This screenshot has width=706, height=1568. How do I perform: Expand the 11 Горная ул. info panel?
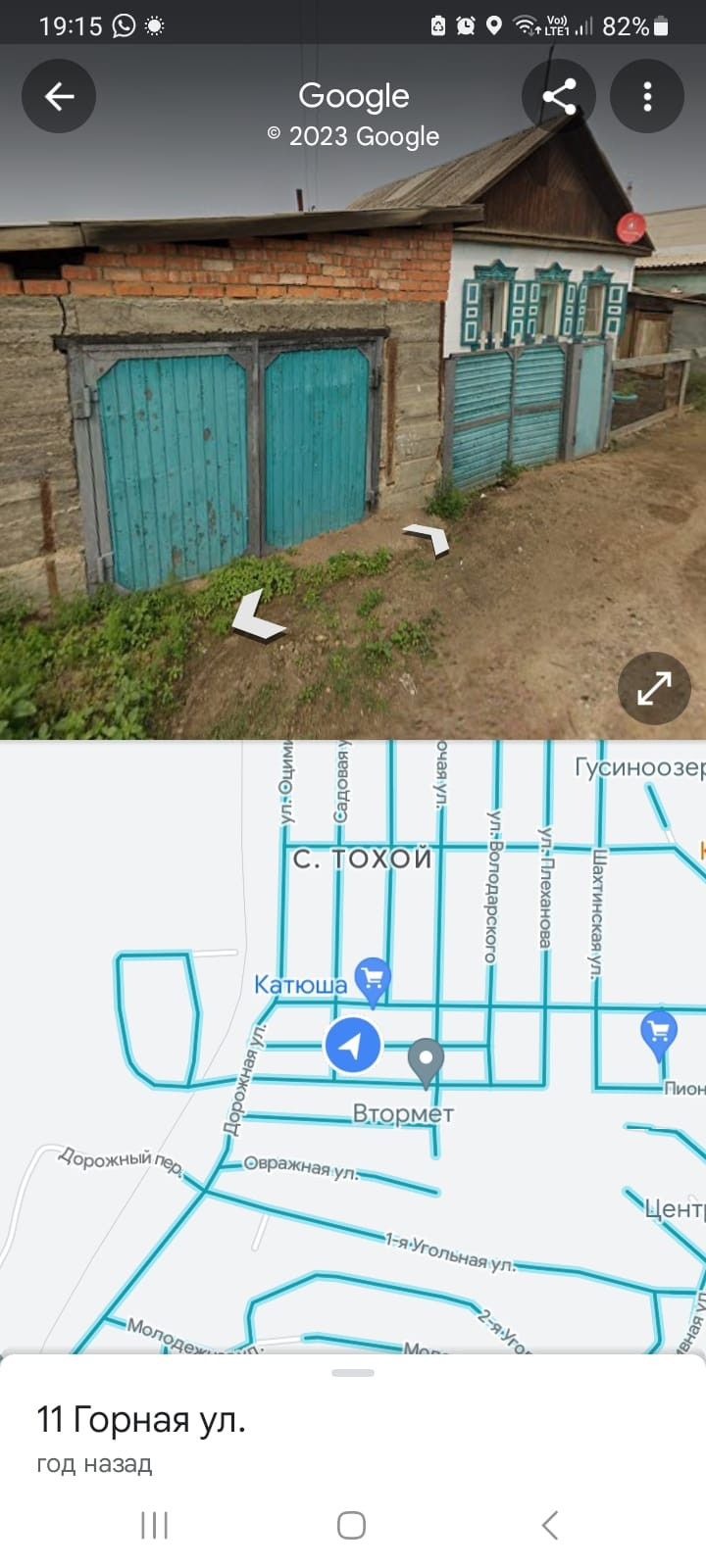click(x=353, y=1373)
